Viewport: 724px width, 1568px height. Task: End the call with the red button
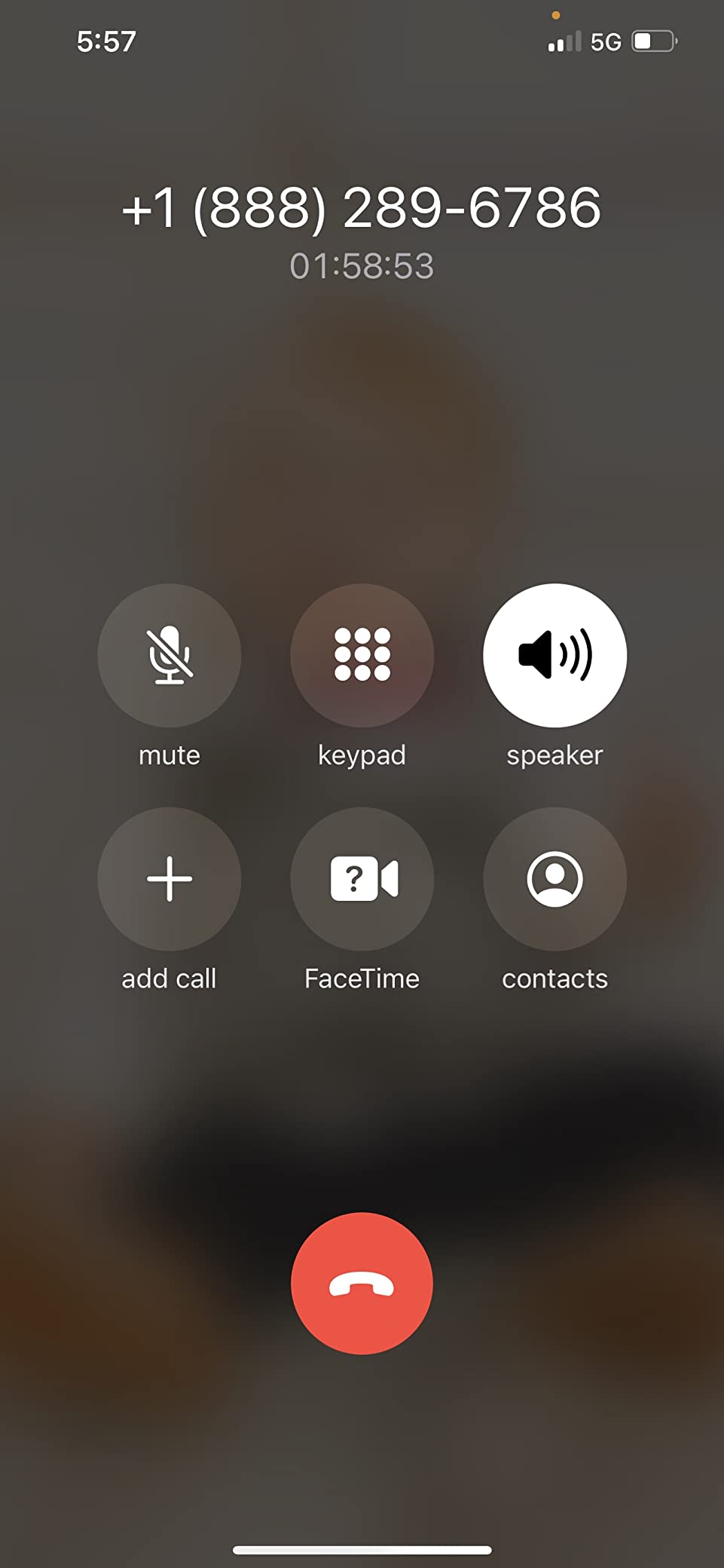tap(362, 1284)
